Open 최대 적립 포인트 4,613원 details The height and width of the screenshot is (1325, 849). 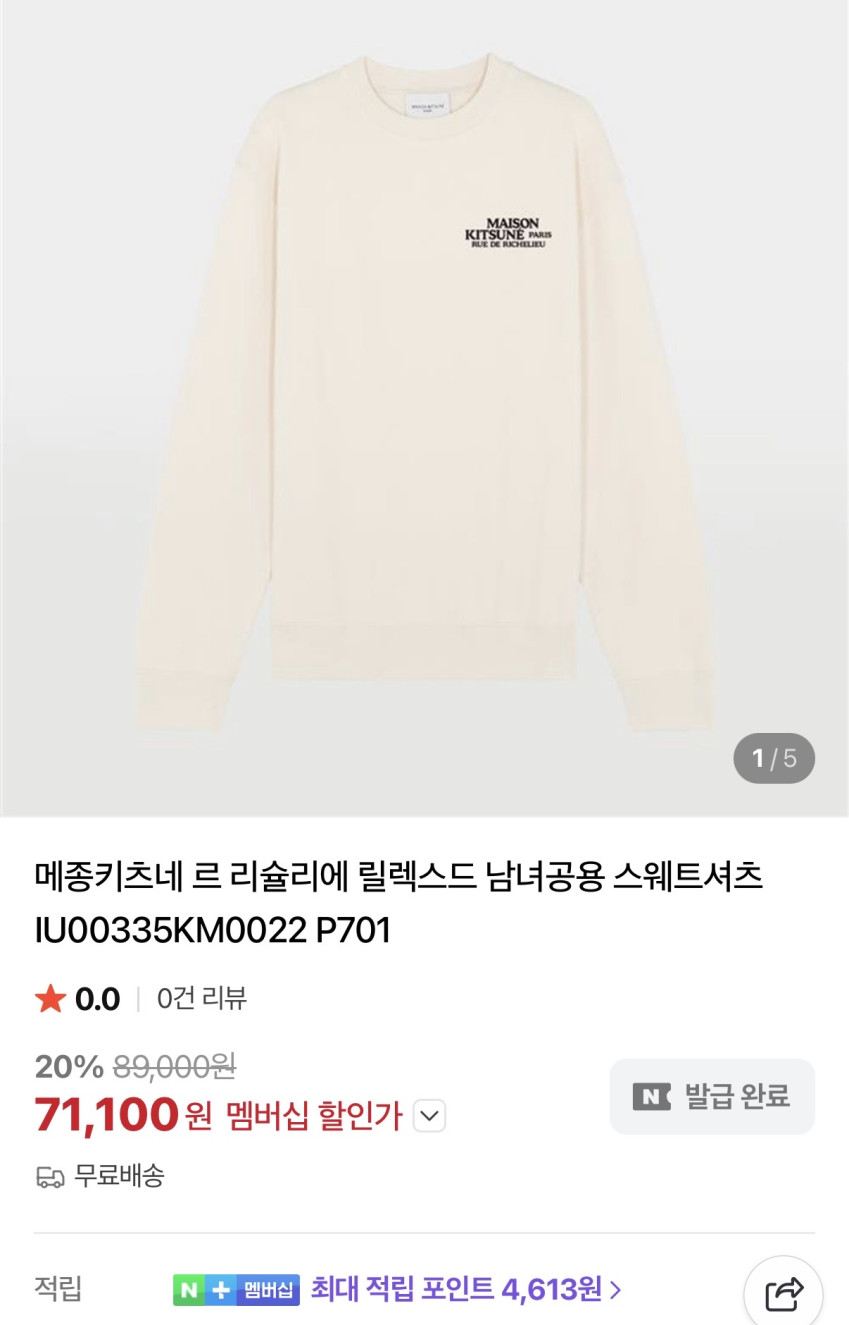click(x=466, y=1289)
